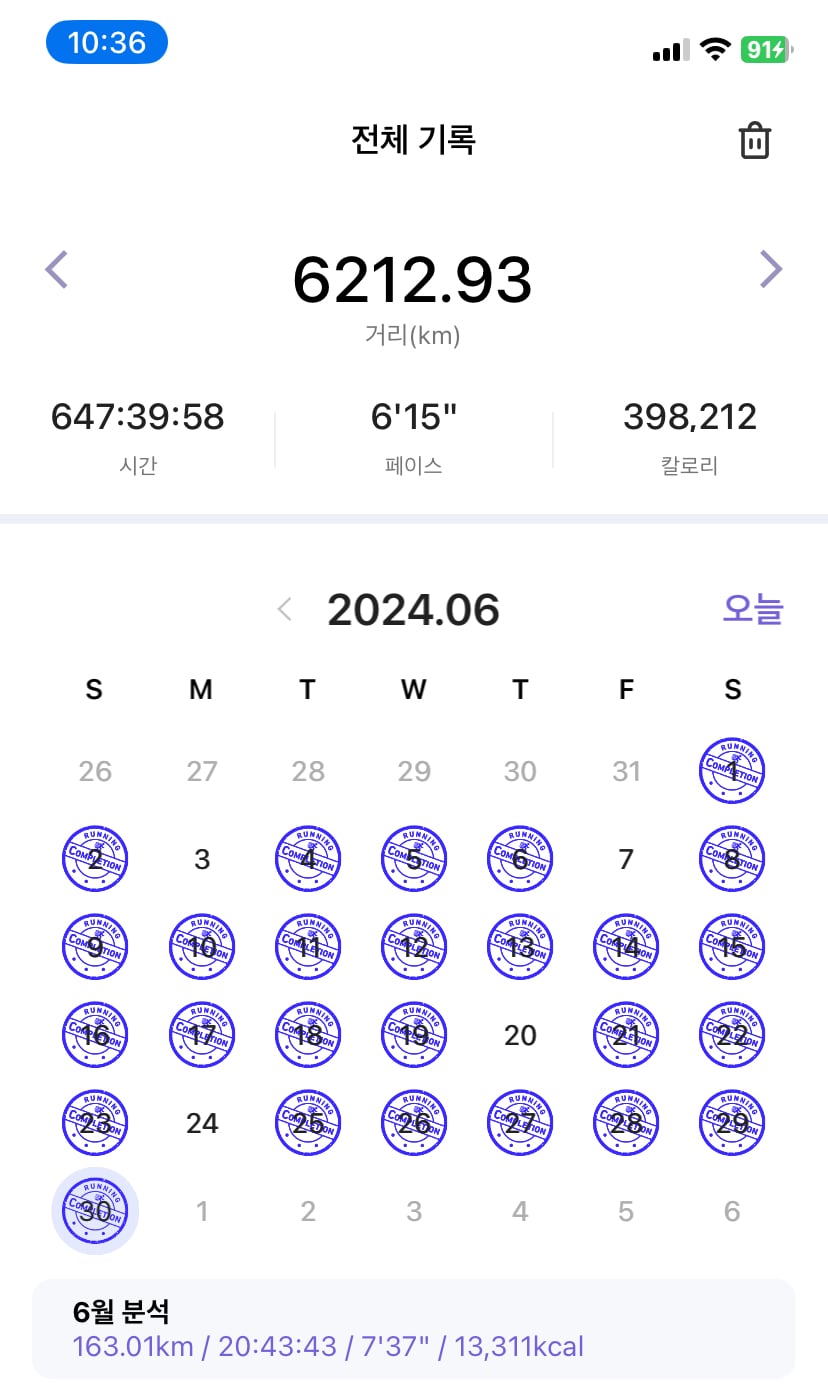This screenshot has width=828, height=1398.
Task: Open the 6월 분석 summary card
Action: (414, 1329)
